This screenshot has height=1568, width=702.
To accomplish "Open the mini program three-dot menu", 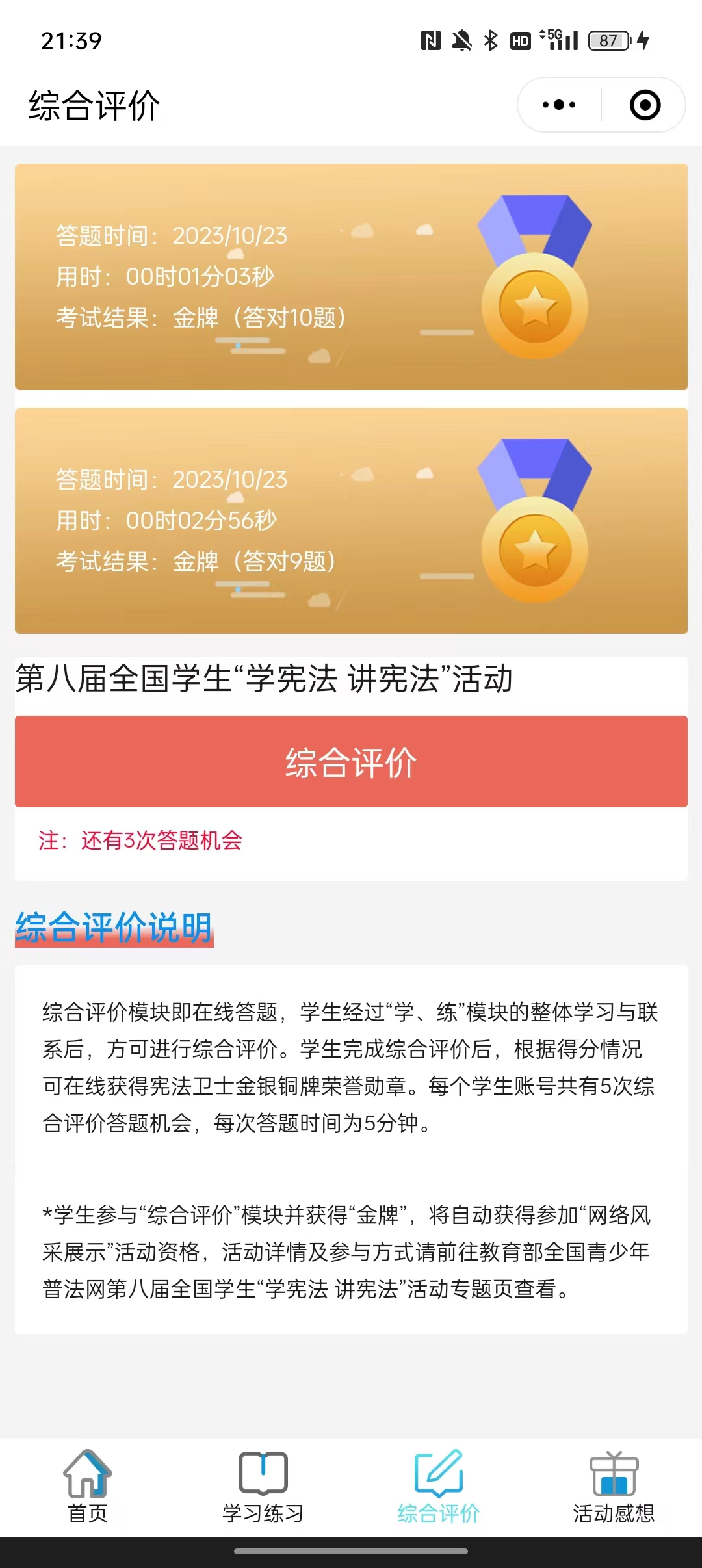I will click(x=559, y=105).
